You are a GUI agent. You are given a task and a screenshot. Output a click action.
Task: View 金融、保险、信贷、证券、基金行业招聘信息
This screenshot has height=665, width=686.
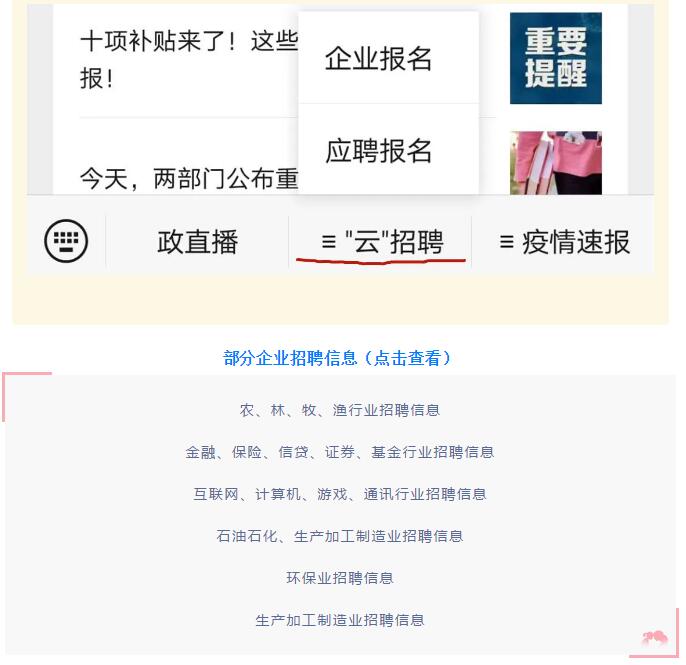tap(340, 452)
